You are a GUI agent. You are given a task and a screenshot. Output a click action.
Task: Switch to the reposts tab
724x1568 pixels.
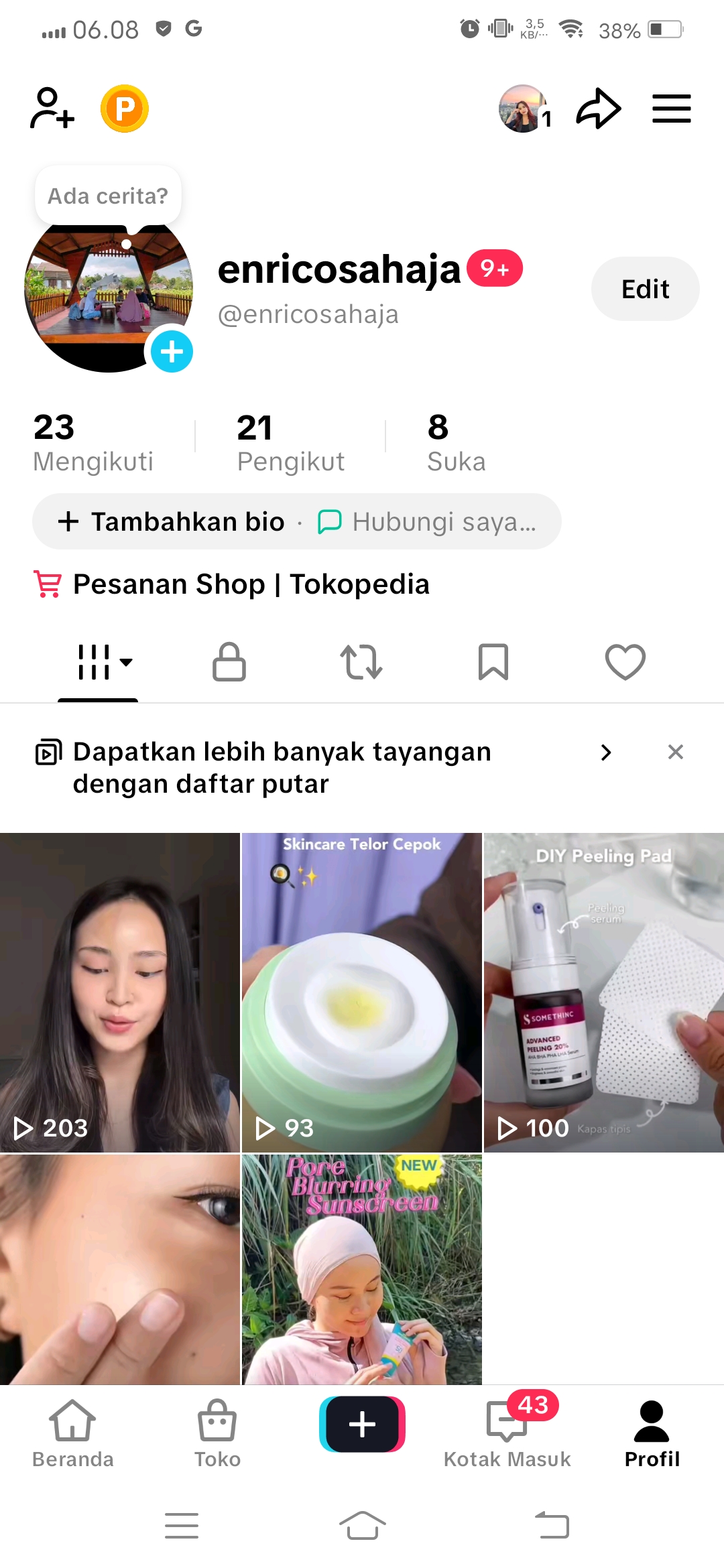point(361,662)
